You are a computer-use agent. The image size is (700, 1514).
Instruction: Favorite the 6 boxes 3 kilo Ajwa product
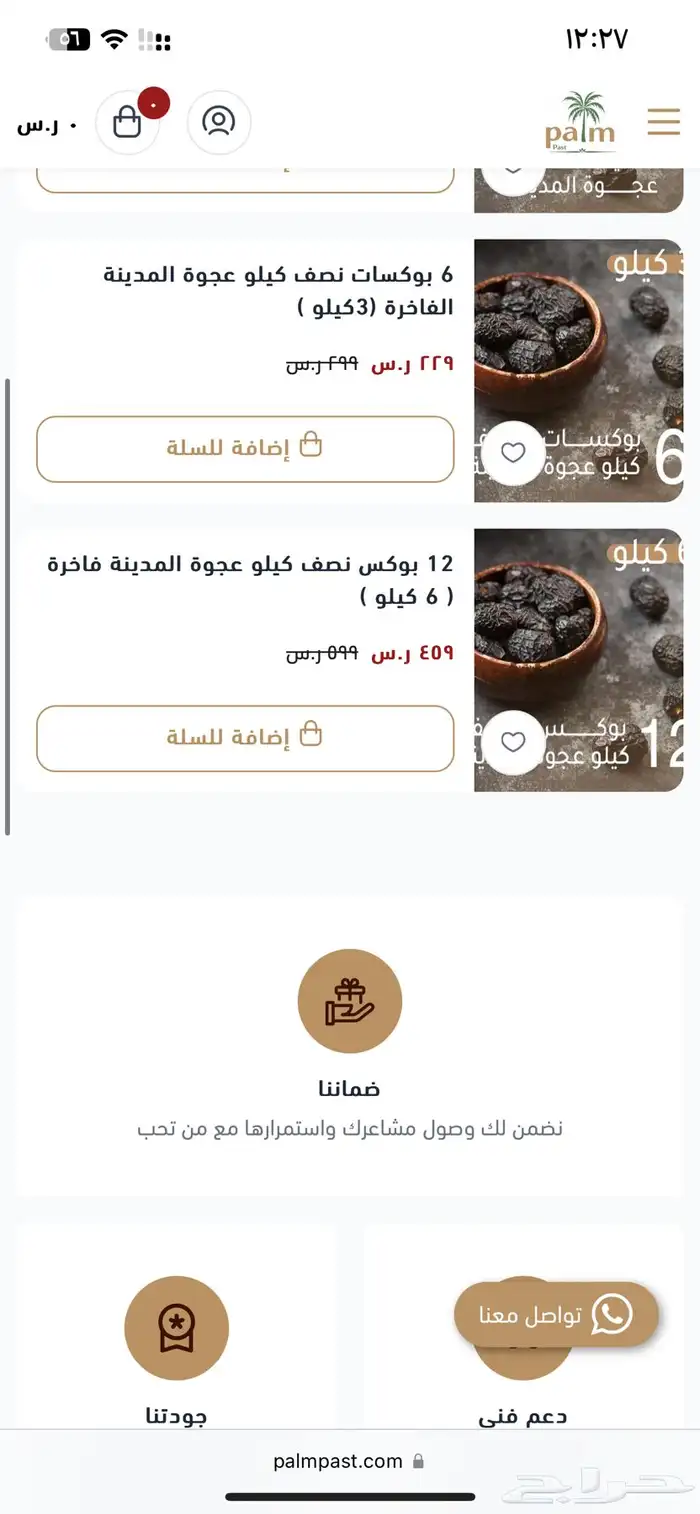click(513, 453)
